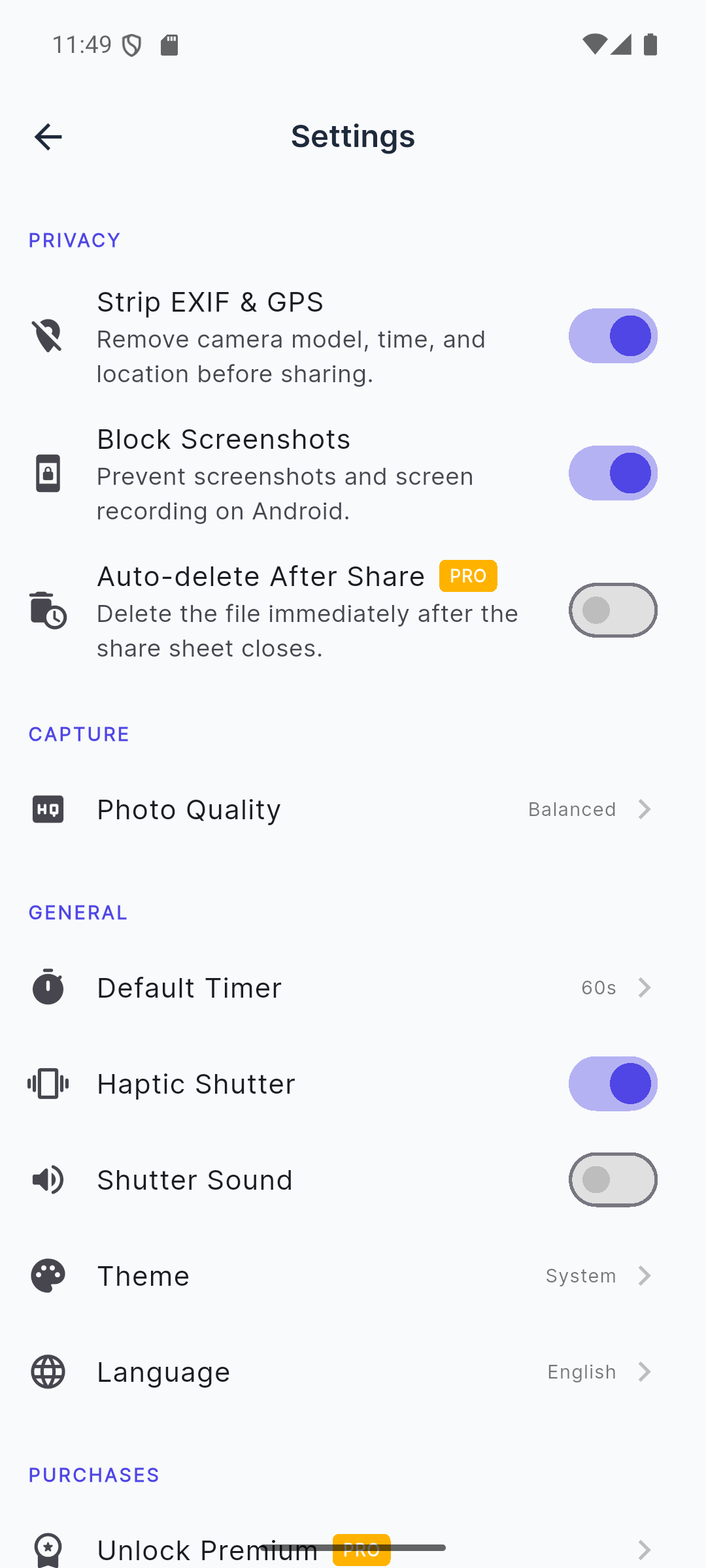Disable the Strip EXIF & GPS toggle
This screenshot has width=706, height=1568.
(x=613, y=336)
